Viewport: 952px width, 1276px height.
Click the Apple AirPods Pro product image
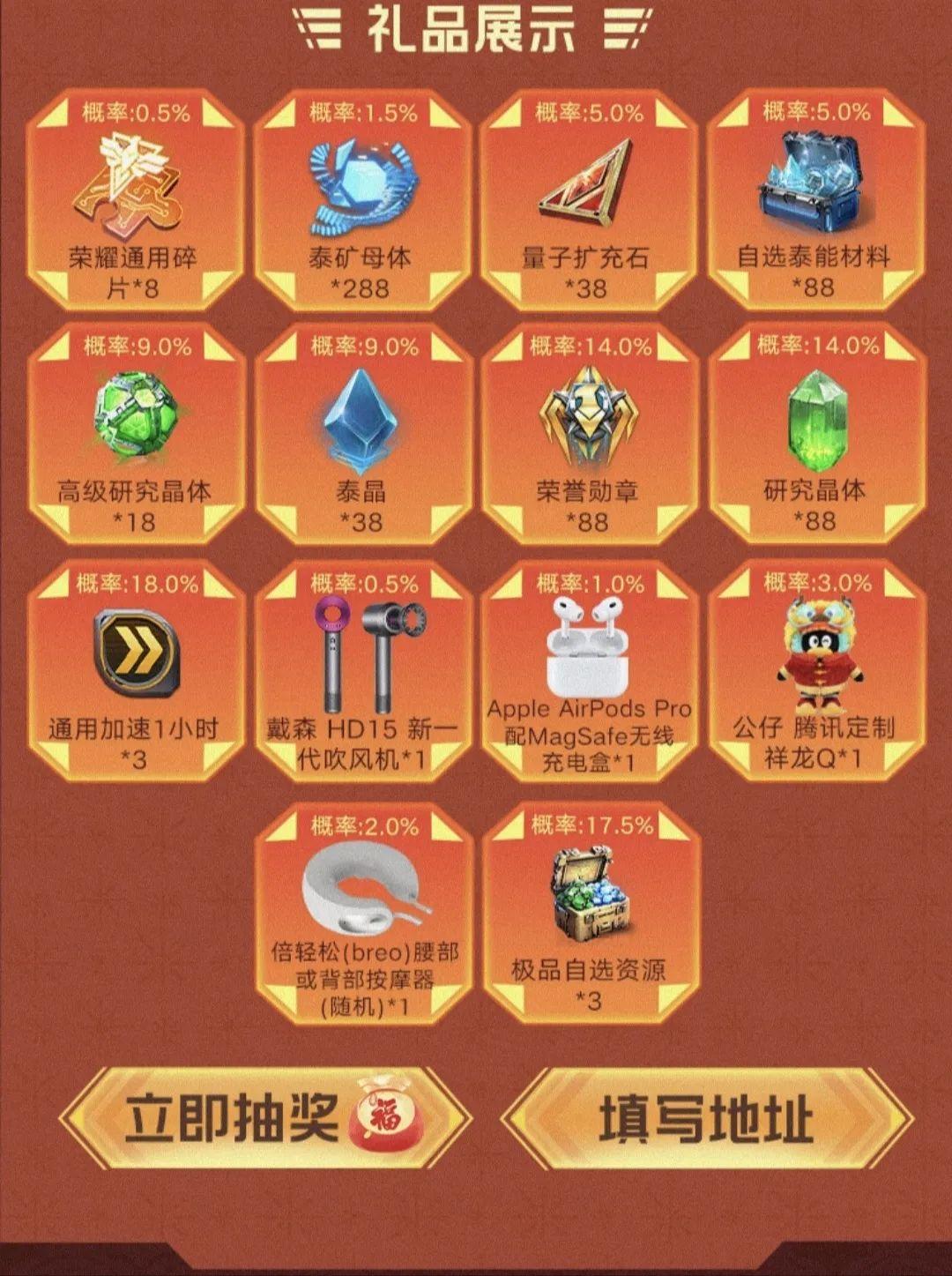pos(588,644)
